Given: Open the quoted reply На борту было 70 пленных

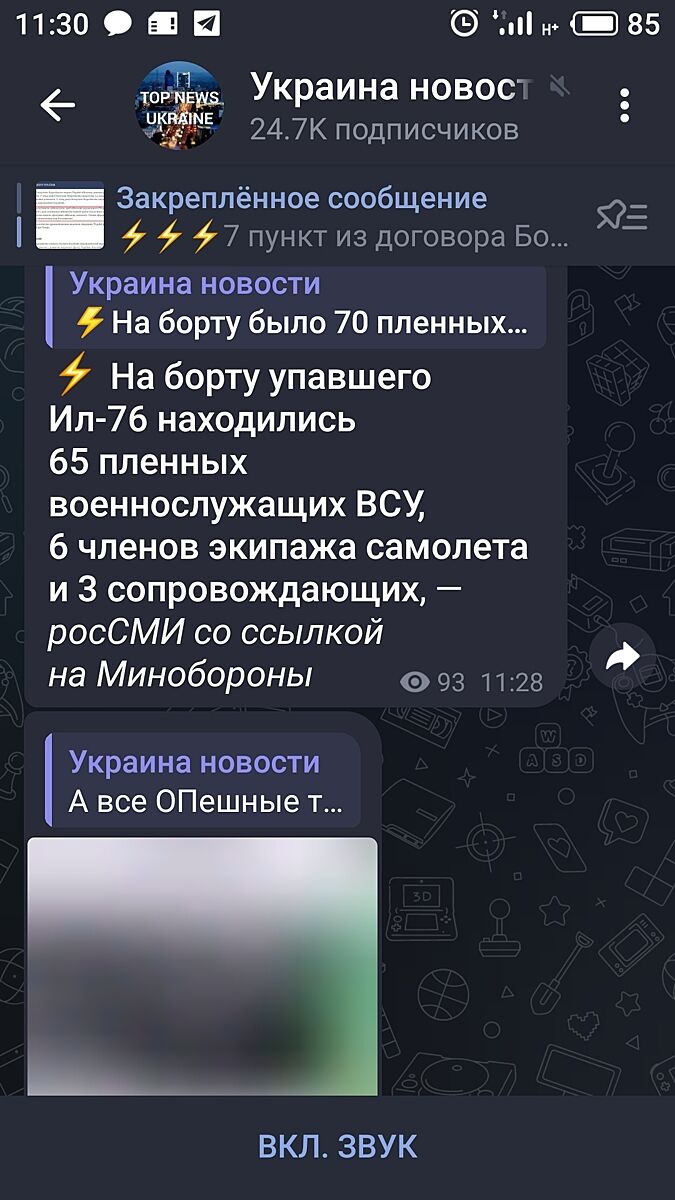Looking at the screenshot, I should (x=300, y=305).
